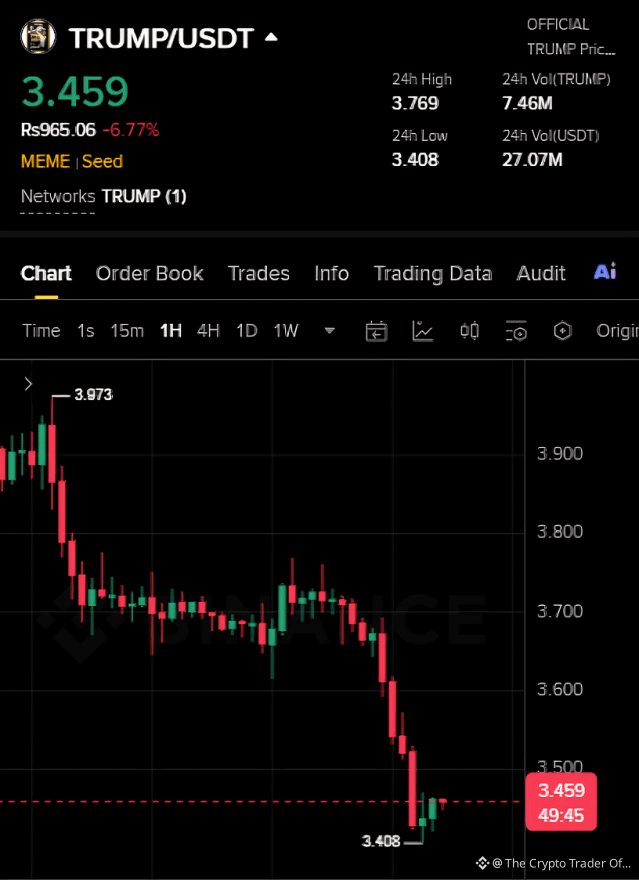View the Trading Data tab
Screen dimensions: 639x880
[x=432, y=273]
